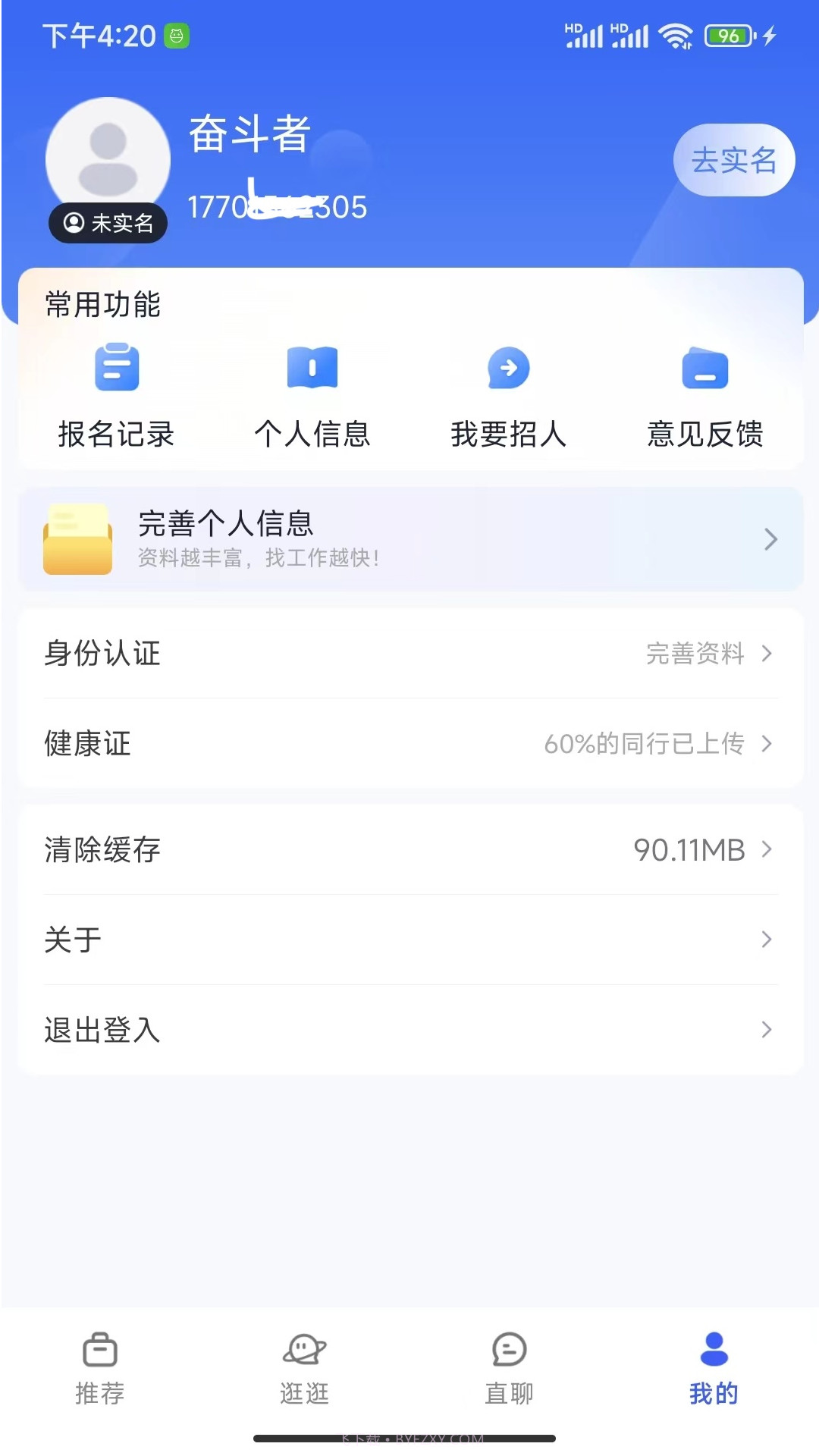Viewport: 819px width, 1456px height.
Task: Tap the 个人信息 book icon
Action: [312, 369]
